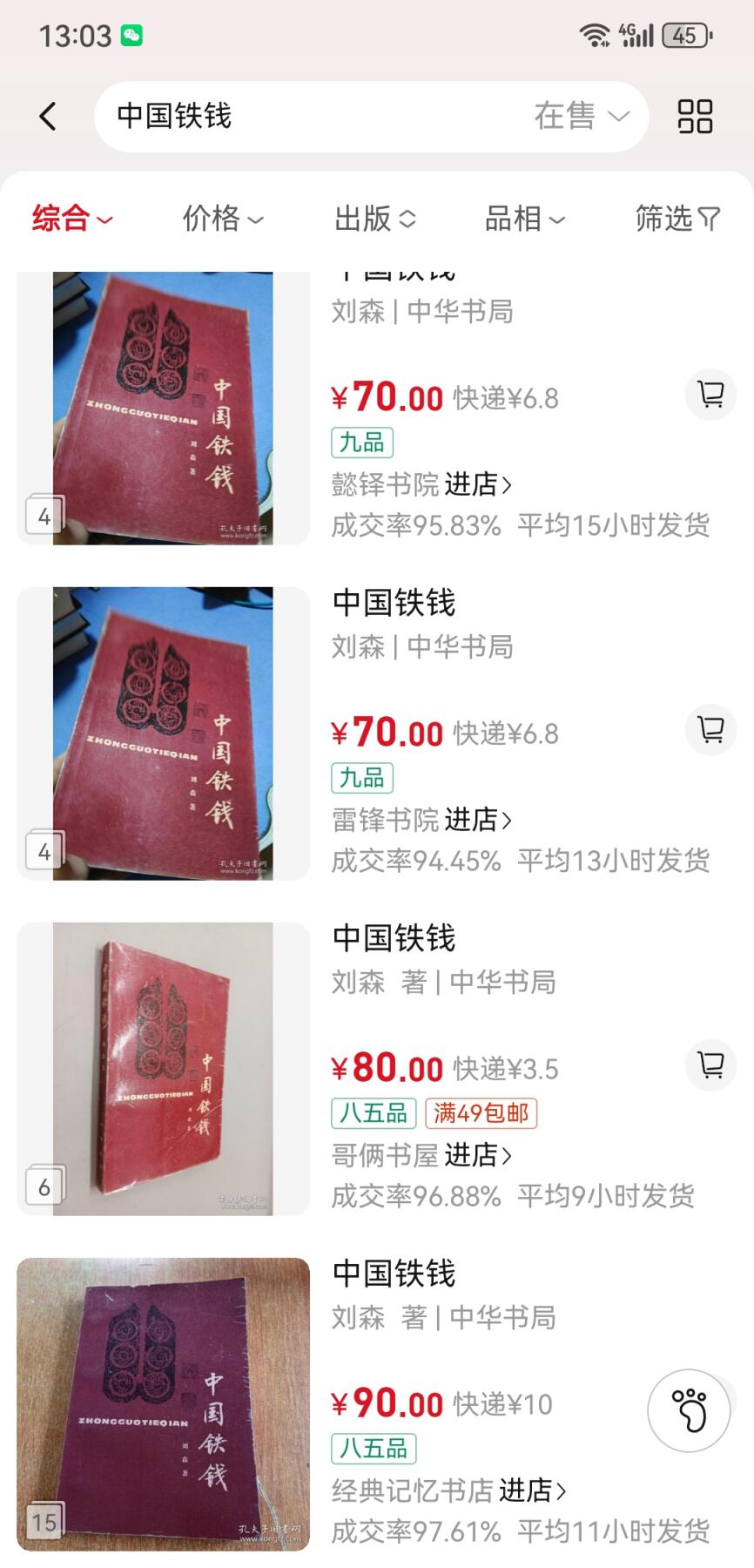Screen dimensions: 754x1568
Task: Open book photo of 哥俩书屋 listing
Action: tap(163, 1068)
